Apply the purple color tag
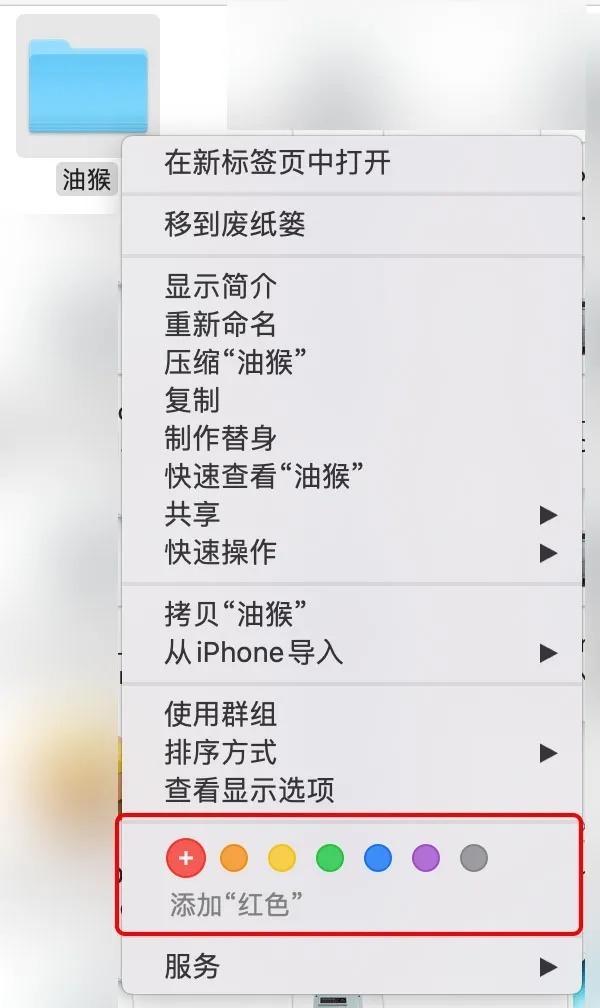The height and width of the screenshot is (1008, 600). point(426,858)
